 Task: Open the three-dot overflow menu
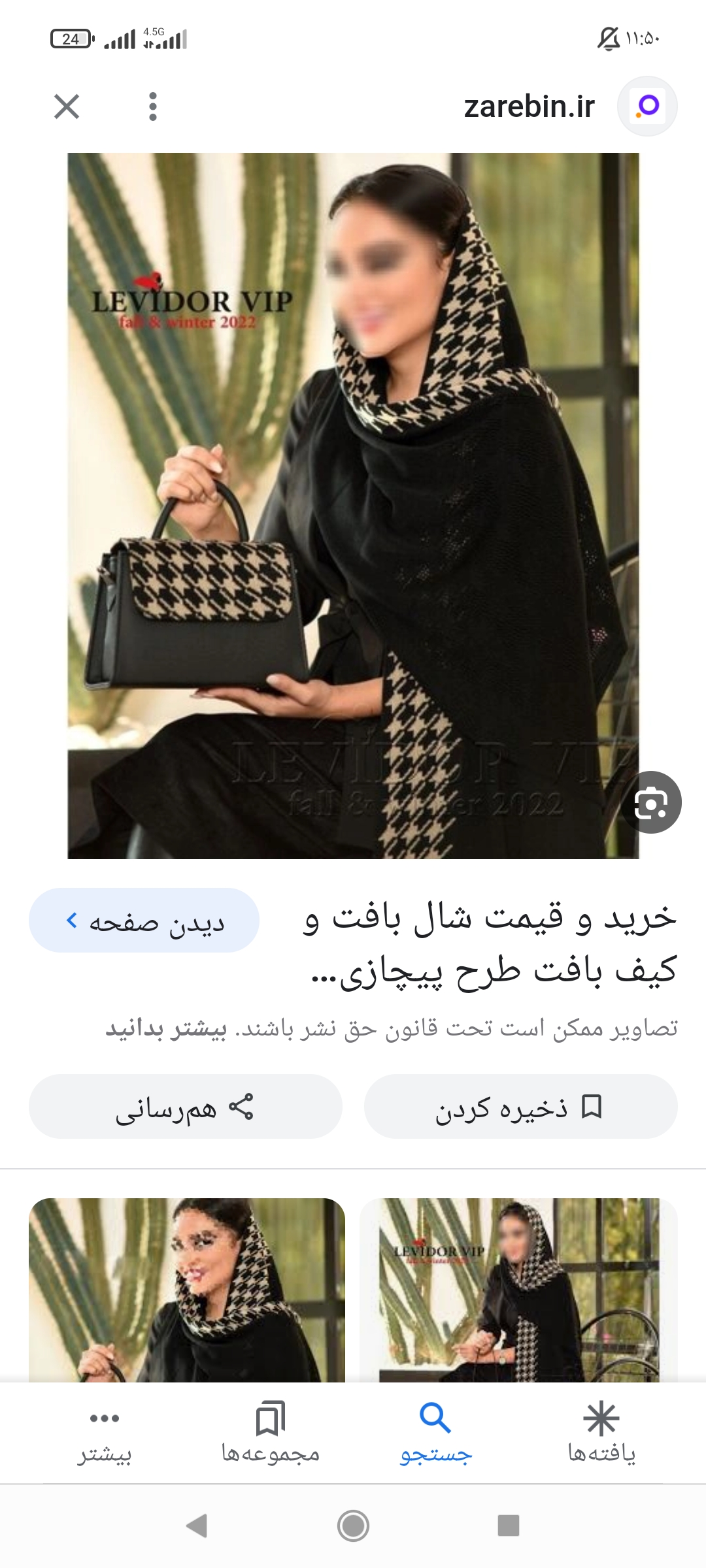point(153,106)
